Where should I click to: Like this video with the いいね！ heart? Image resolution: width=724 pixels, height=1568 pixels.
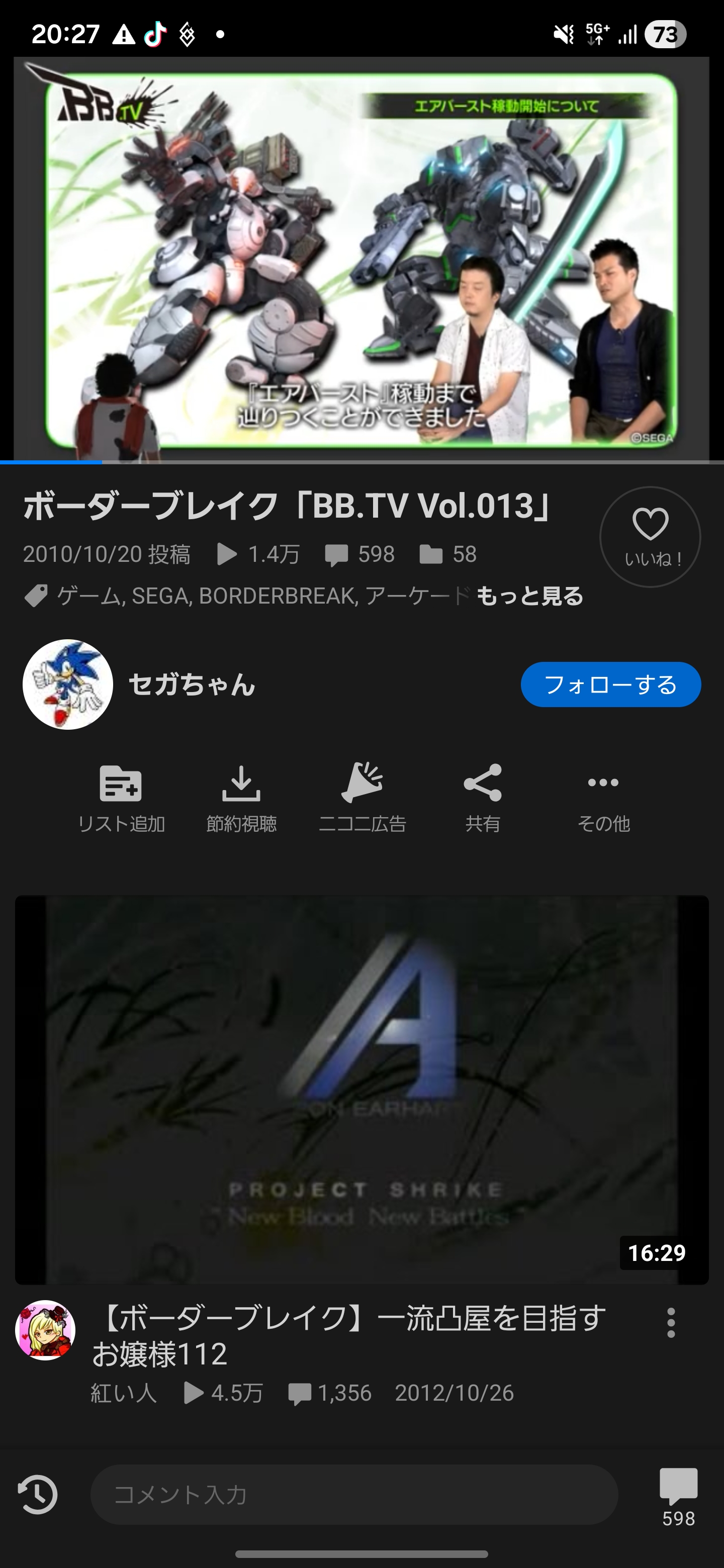point(650,536)
